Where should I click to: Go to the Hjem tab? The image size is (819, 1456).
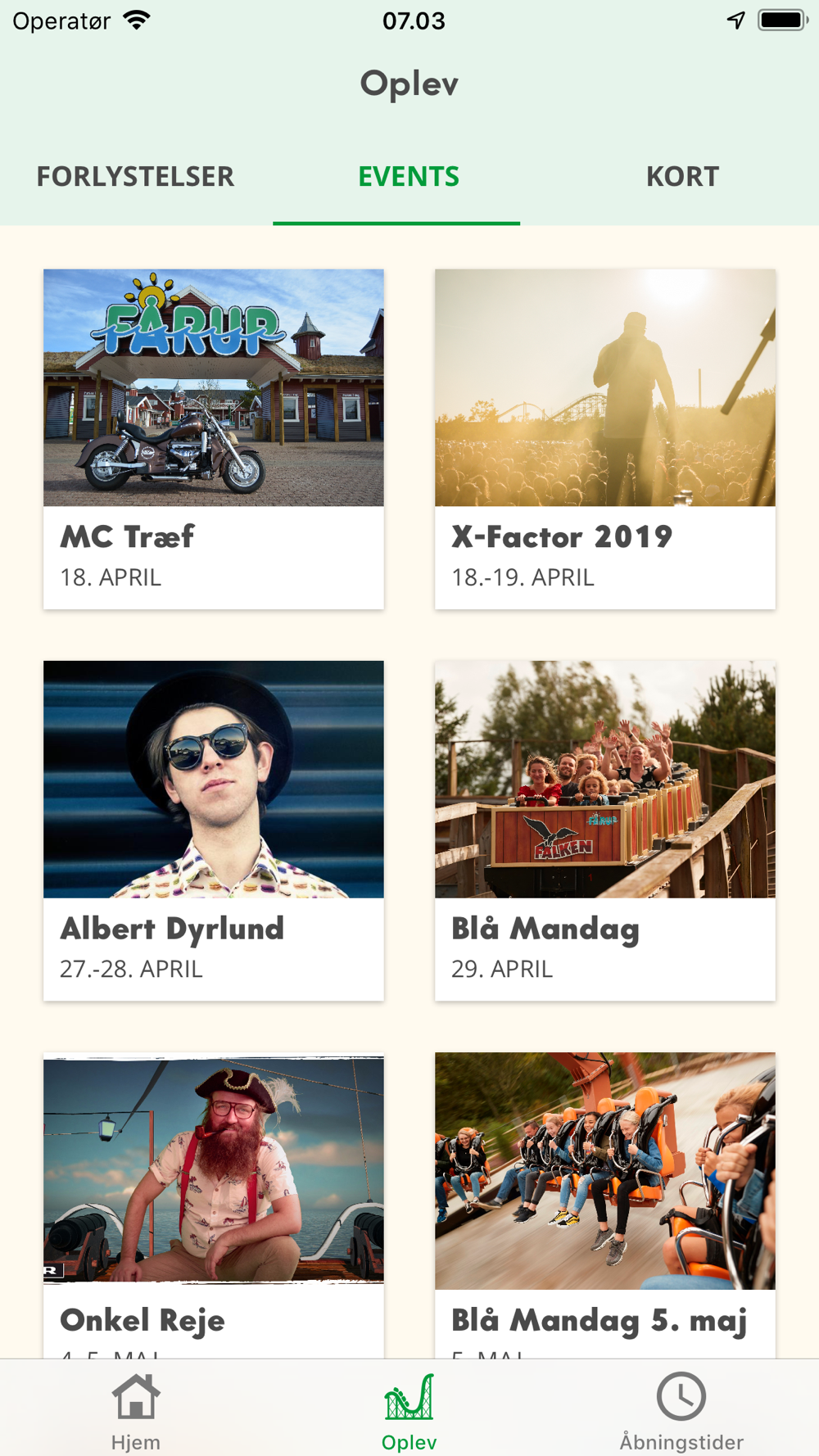pos(136,1410)
